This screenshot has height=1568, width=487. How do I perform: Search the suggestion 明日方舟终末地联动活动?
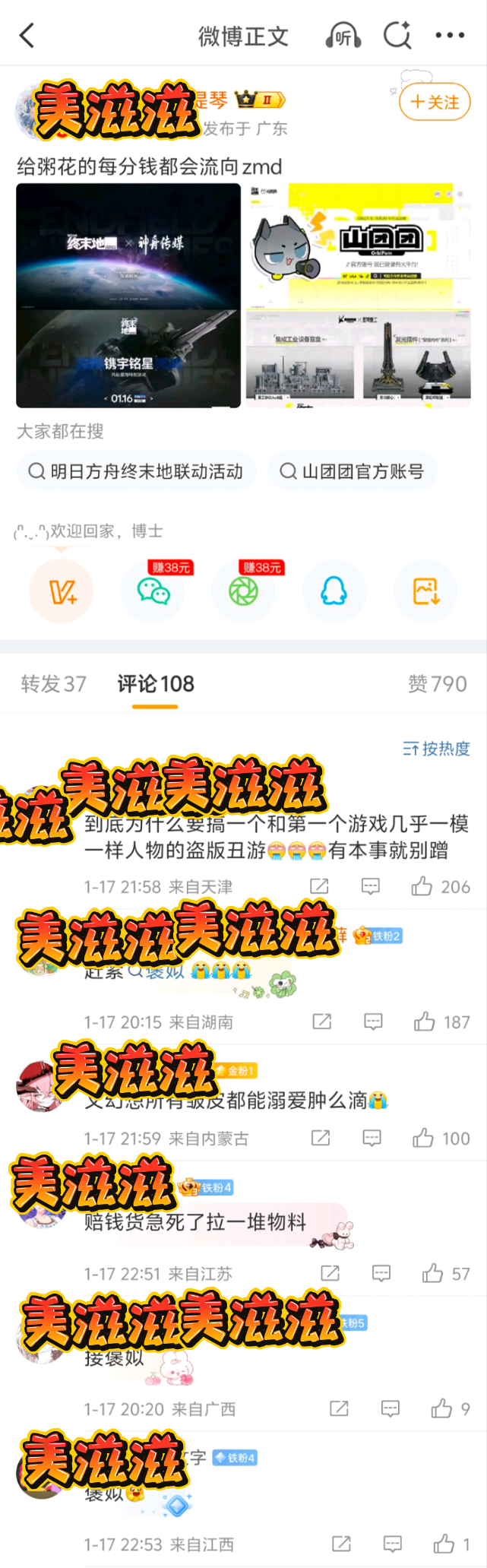[136, 471]
